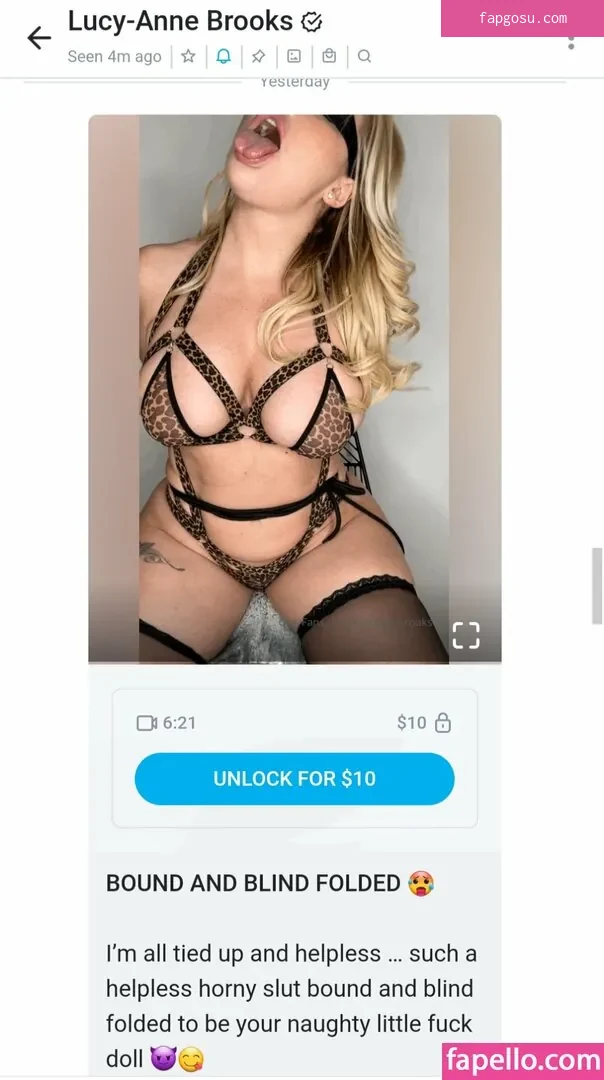Open the chat media gallery icon
604x1080 pixels.
pos(294,56)
